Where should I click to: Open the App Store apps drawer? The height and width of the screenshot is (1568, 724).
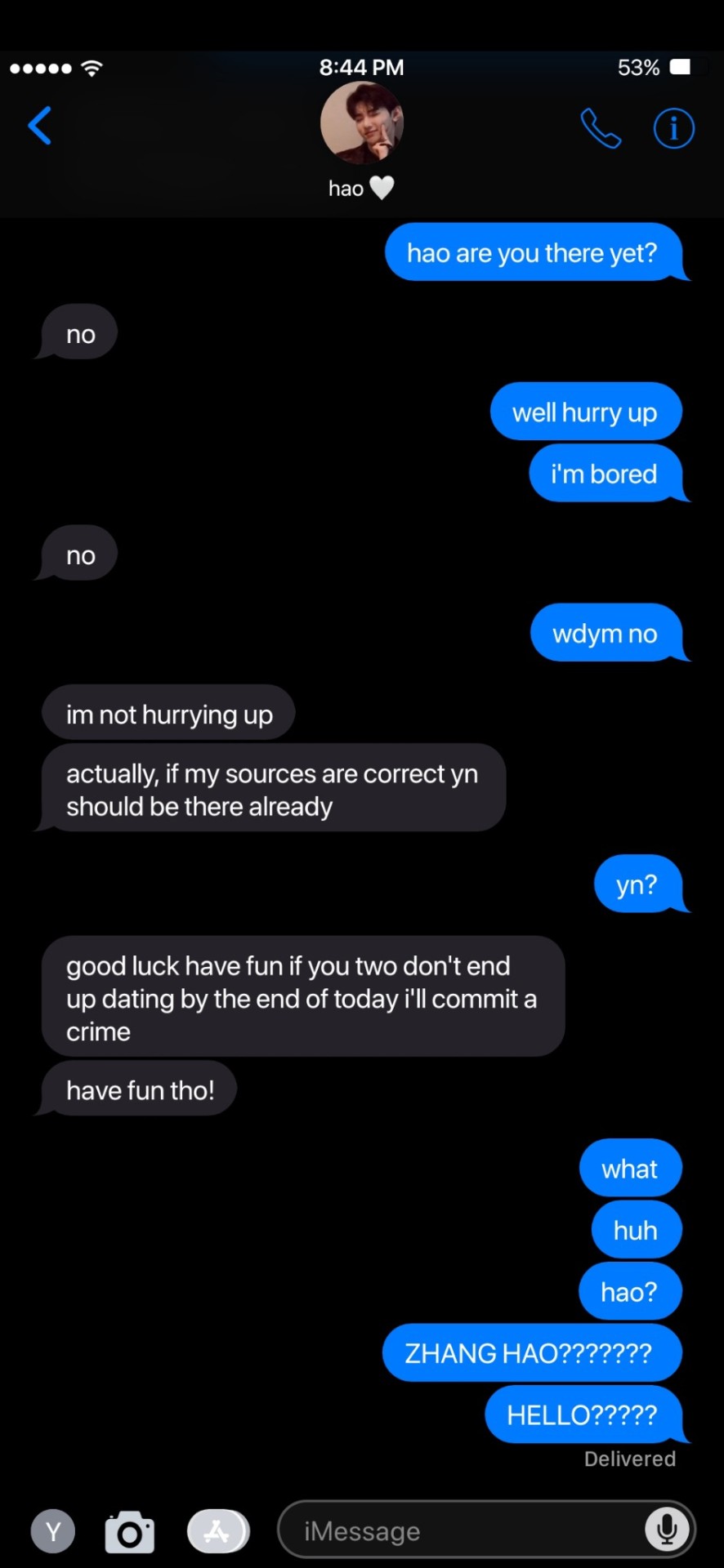coord(218,1531)
